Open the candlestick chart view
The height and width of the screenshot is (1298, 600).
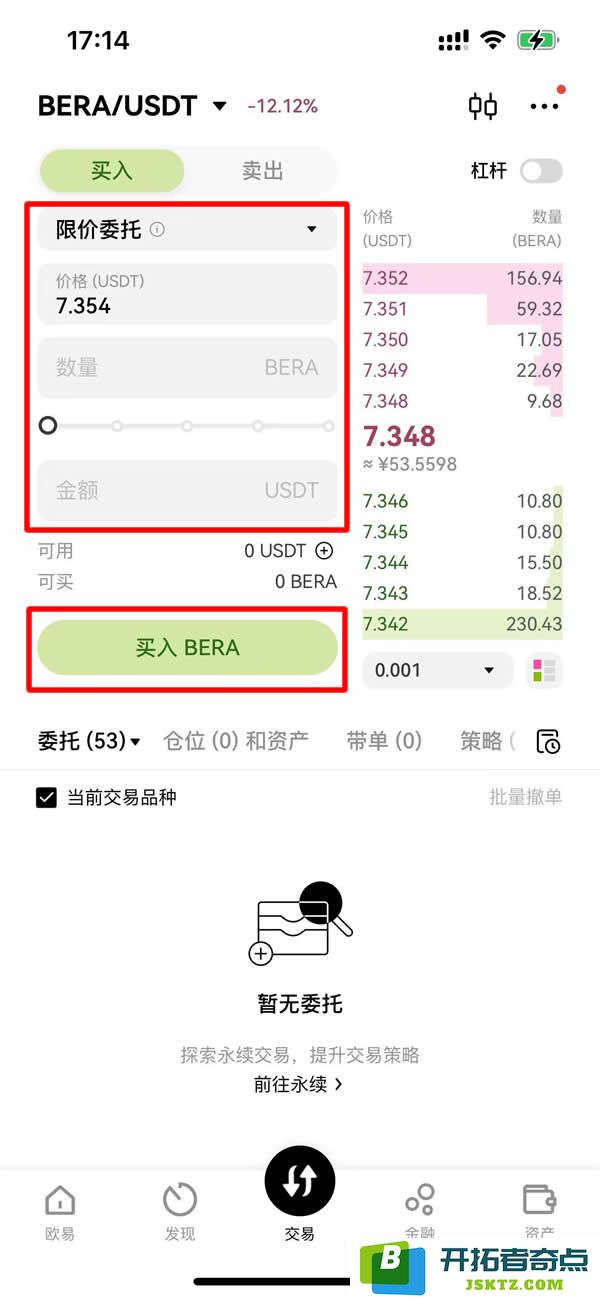[x=483, y=106]
